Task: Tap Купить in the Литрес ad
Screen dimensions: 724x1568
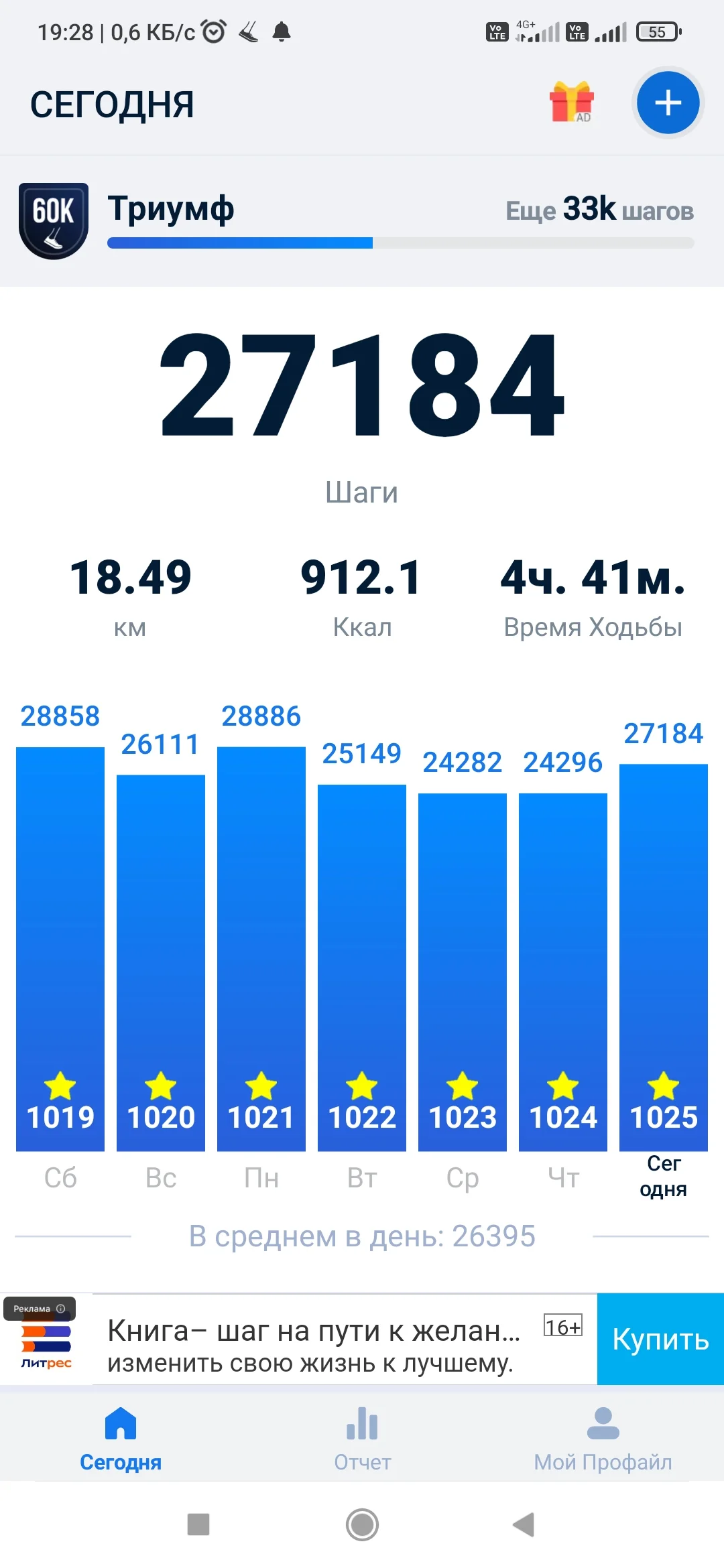Action: pos(660,1340)
